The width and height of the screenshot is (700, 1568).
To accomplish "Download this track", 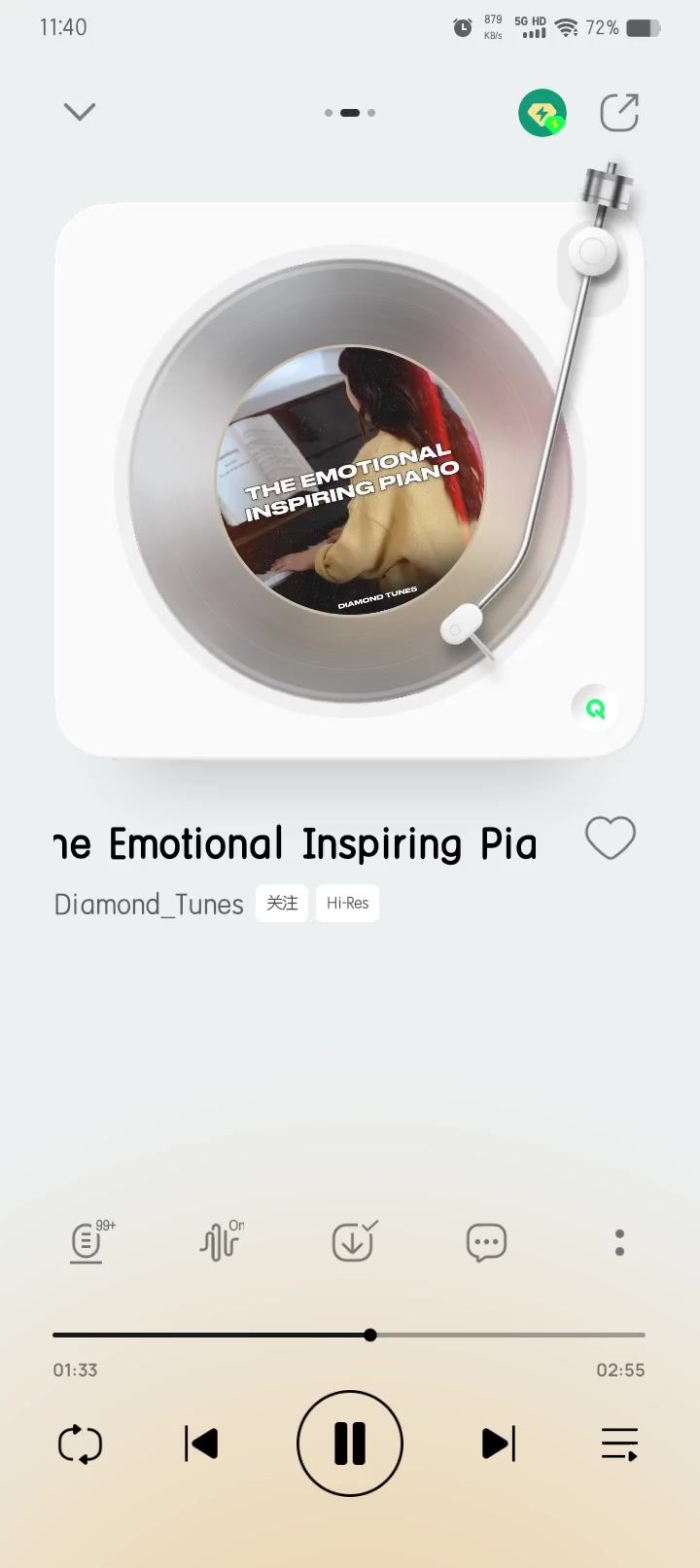I will (x=353, y=1242).
